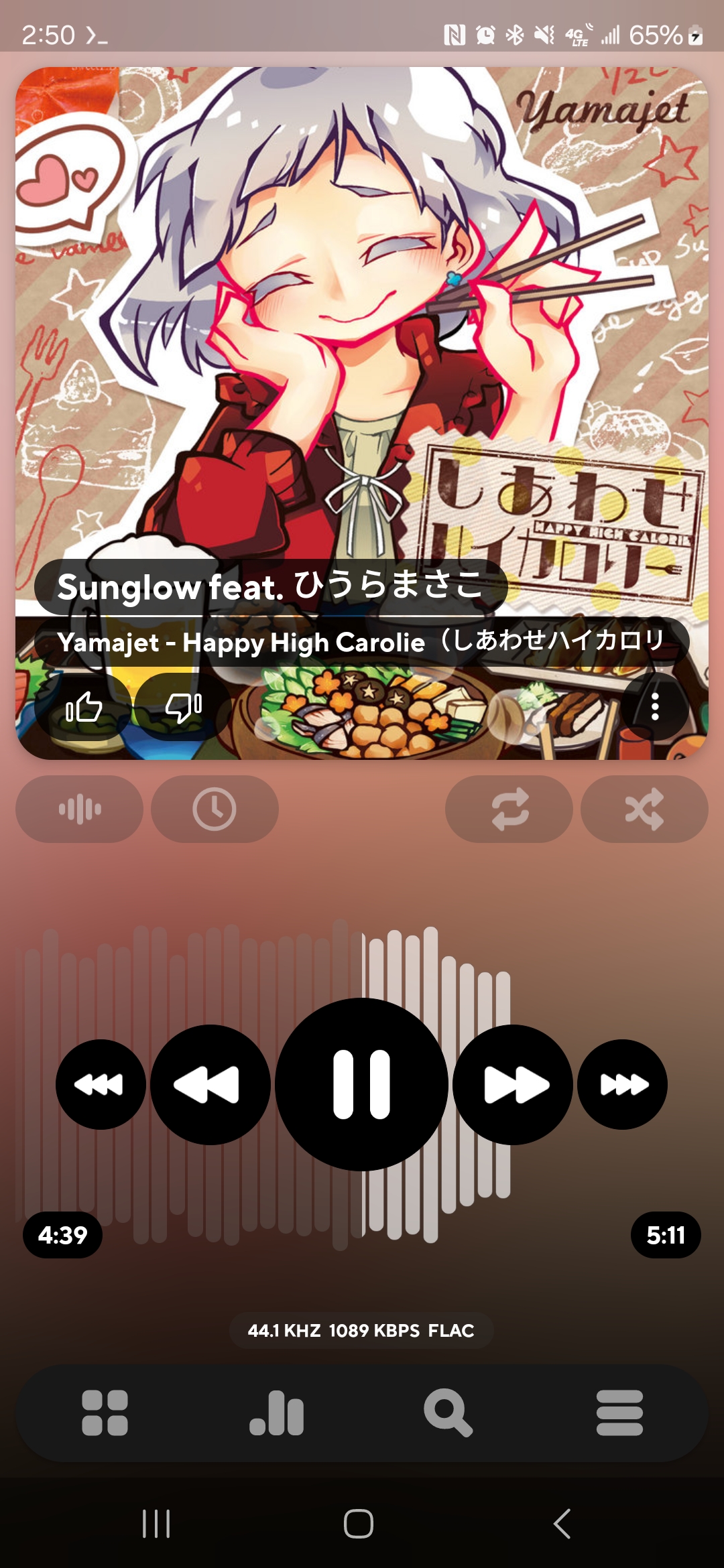Open the three-dot track menu
The width and height of the screenshot is (724, 1568).
click(655, 706)
